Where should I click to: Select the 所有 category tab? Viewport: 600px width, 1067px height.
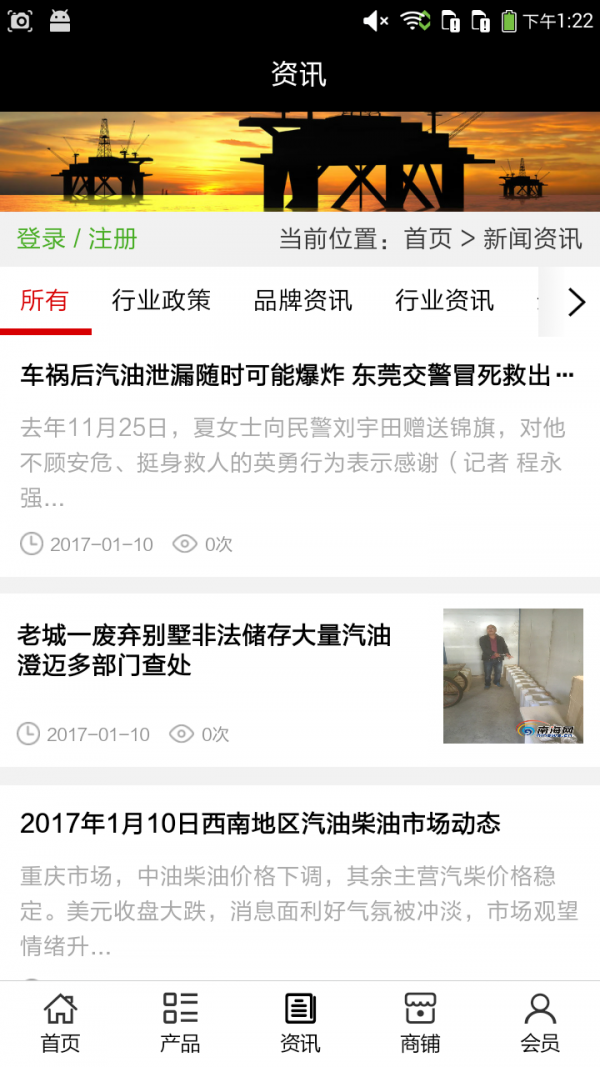[x=44, y=300]
